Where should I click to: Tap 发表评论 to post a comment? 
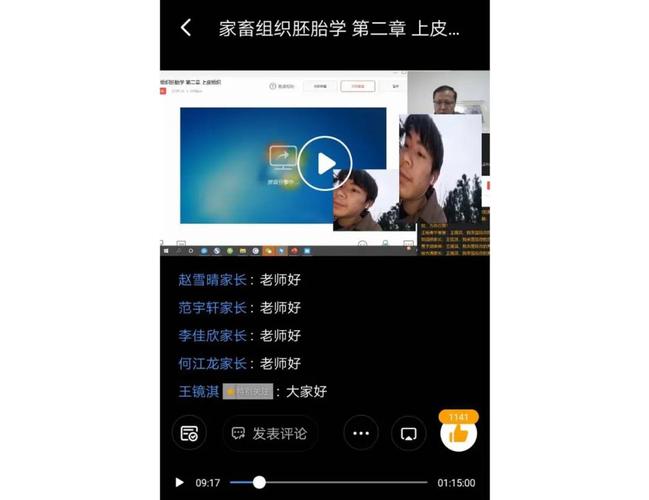click(270, 433)
